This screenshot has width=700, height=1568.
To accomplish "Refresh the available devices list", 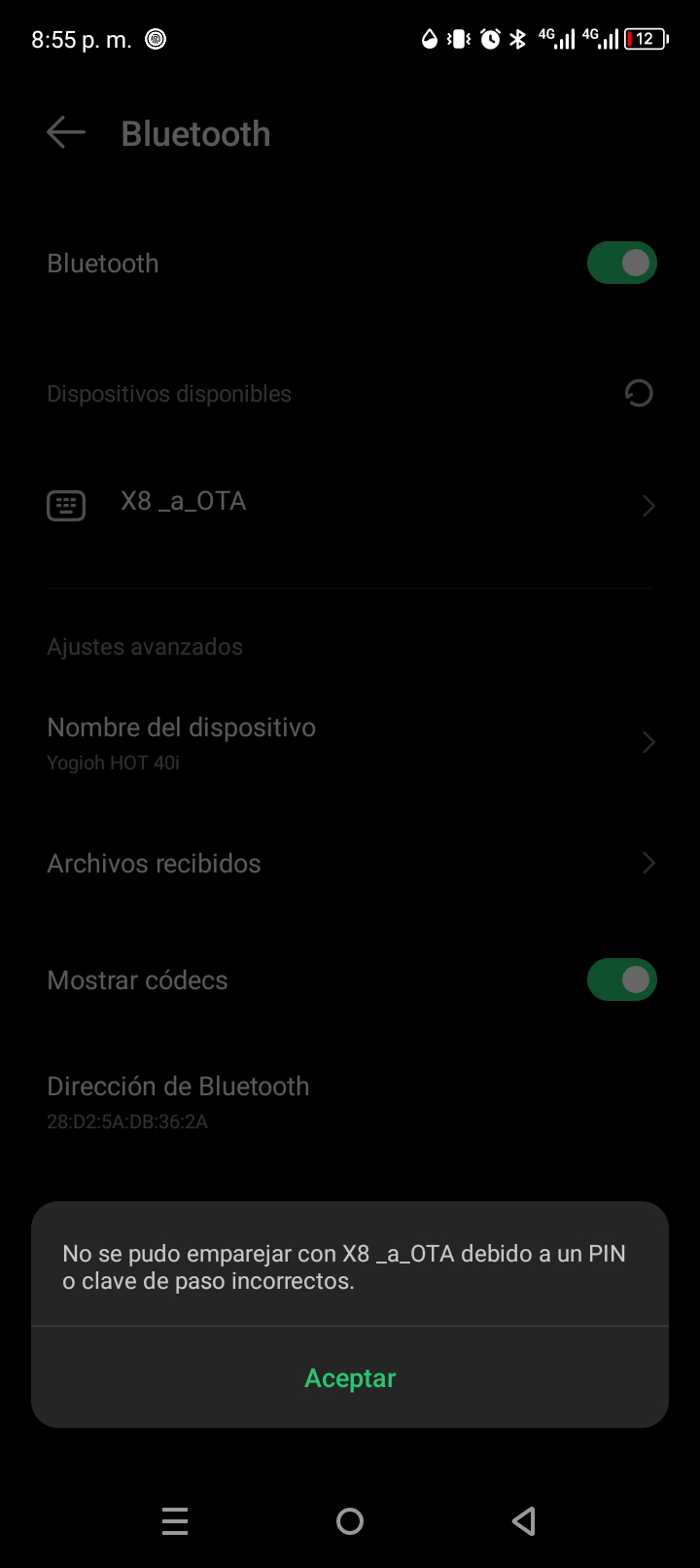I will pos(638,394).
